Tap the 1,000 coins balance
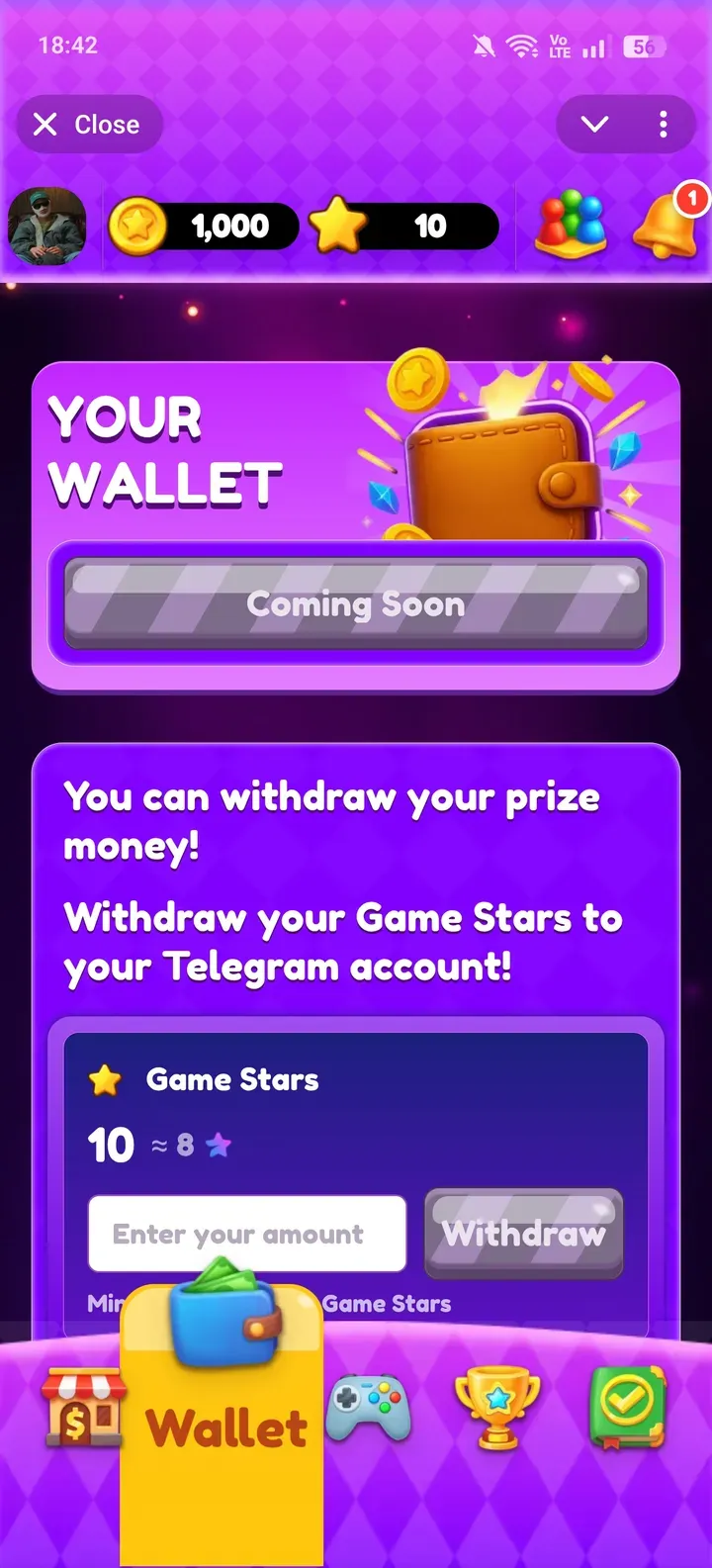 (x=203, y=227)
